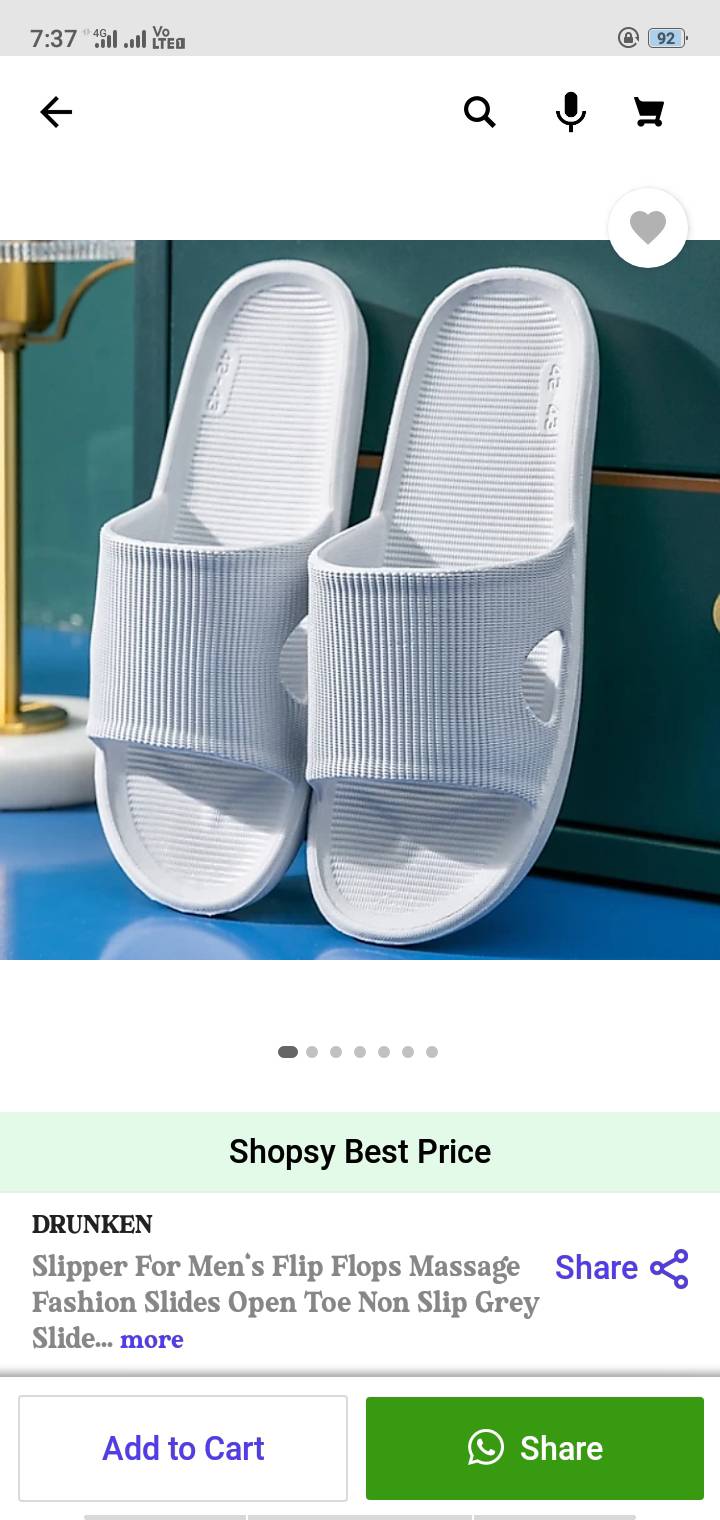
Task: Expand product title with 'more' link
Action: [x=152, y=1339]
